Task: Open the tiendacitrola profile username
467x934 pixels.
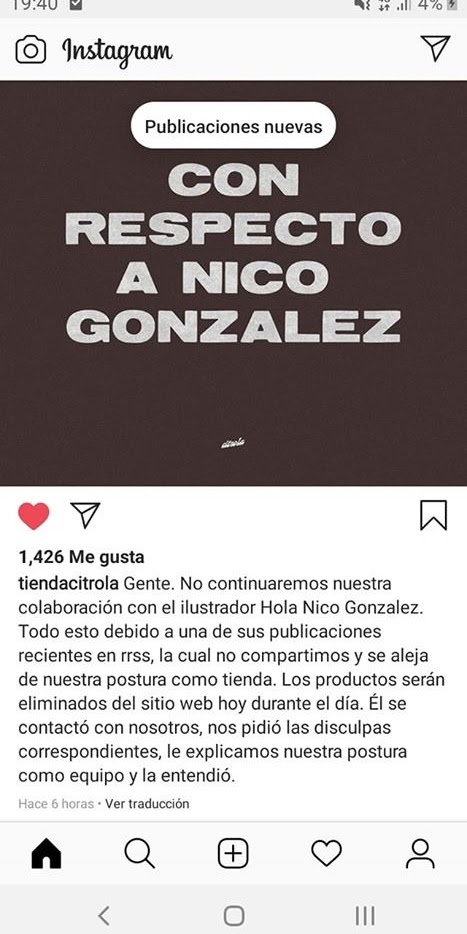Action: [x=69, y=583]
